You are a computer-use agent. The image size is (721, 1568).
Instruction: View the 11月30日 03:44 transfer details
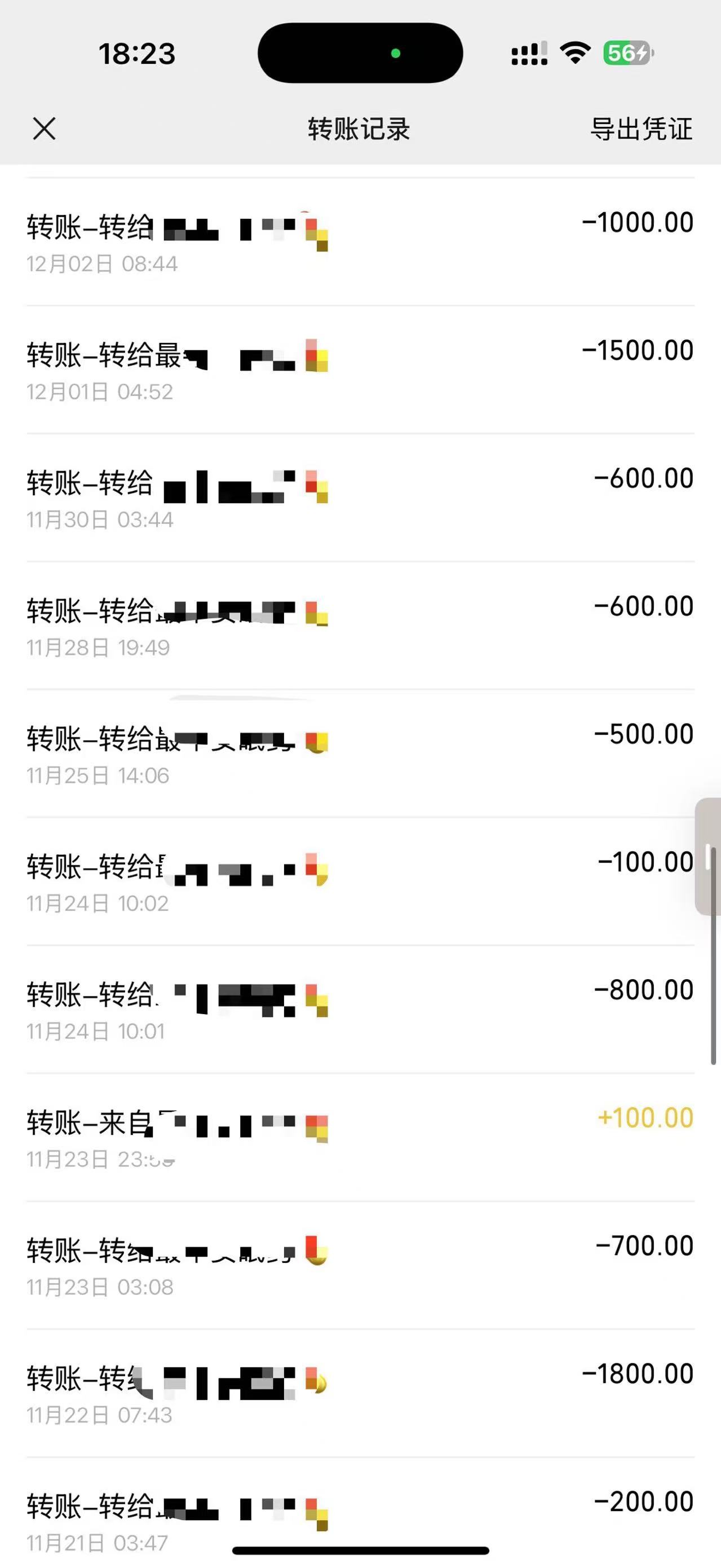pyautogui.click(x=360, y=498)
